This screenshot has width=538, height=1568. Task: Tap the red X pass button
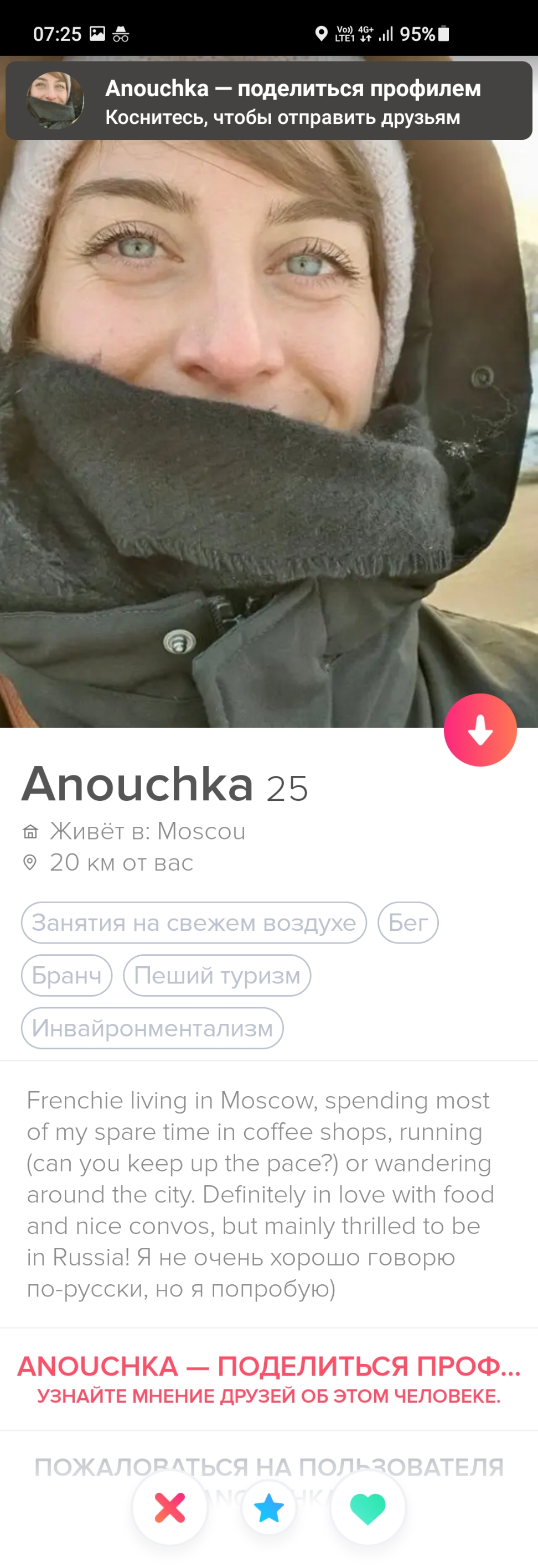point(170,1507)
